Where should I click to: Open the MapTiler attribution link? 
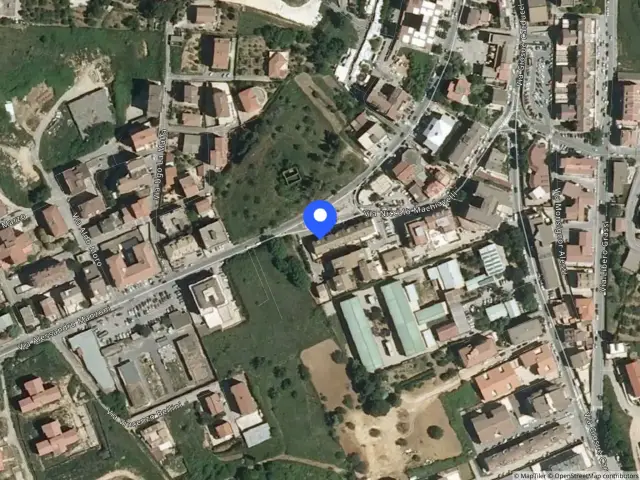530,476
